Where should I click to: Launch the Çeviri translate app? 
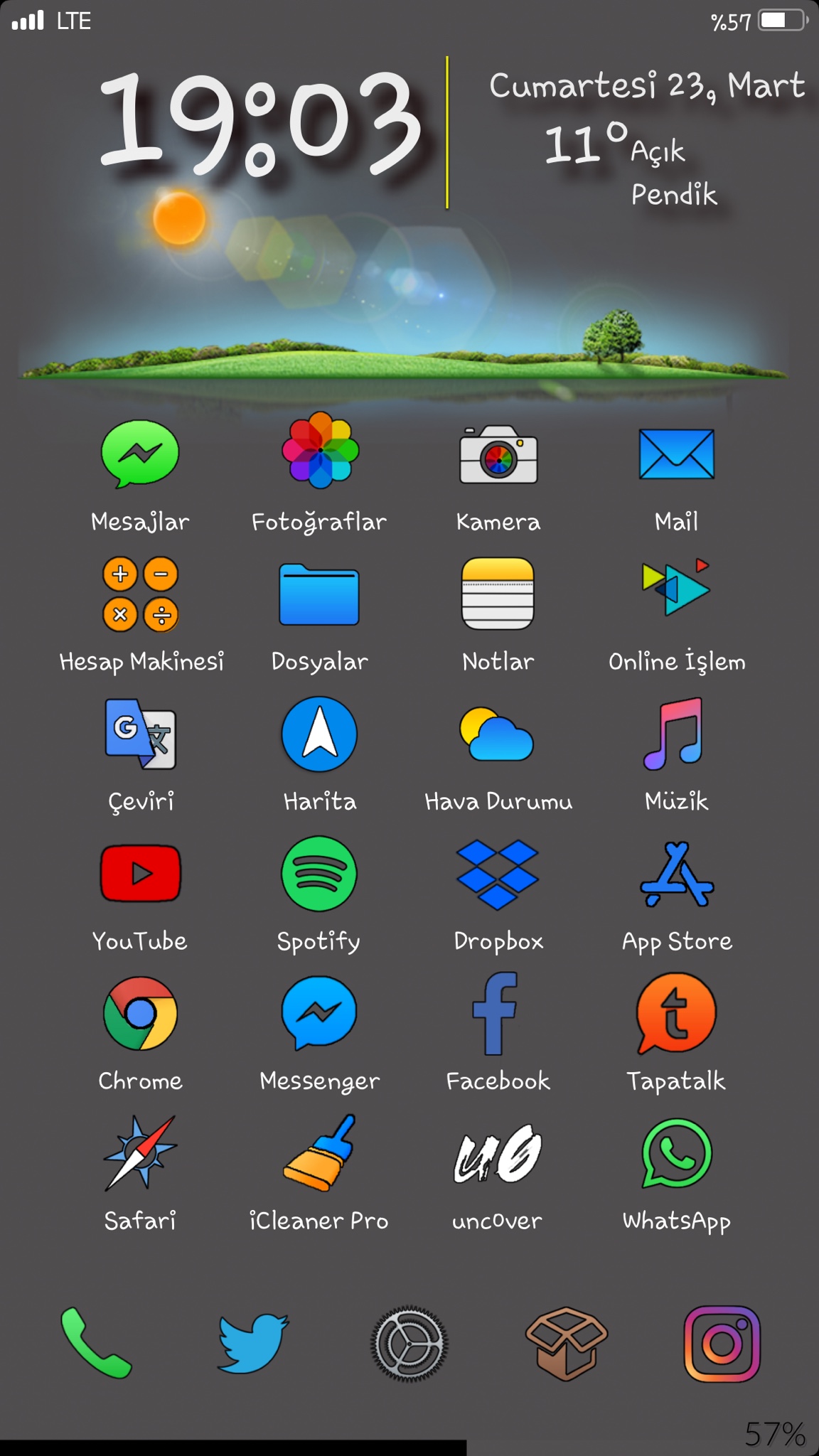click(140, 734)
